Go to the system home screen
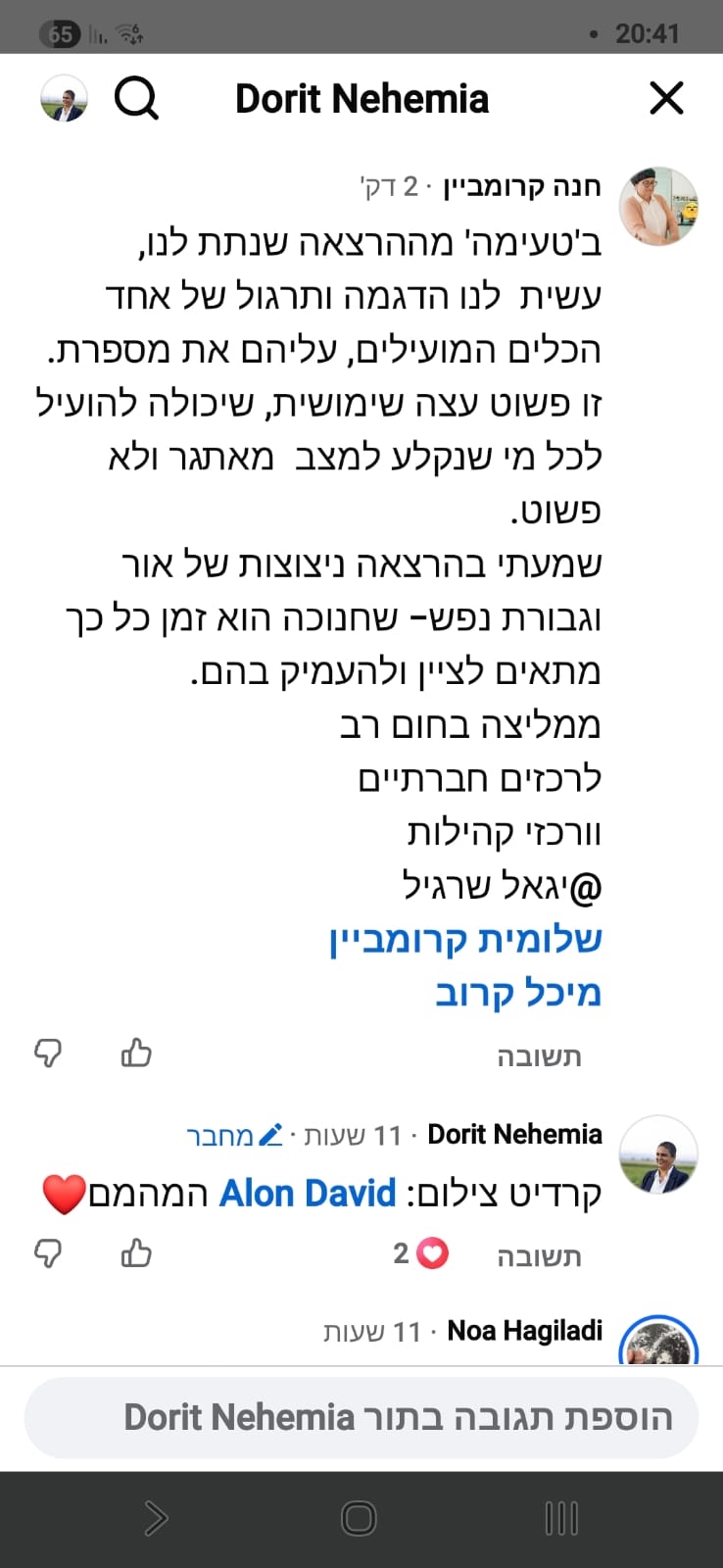Viewport: 723px width, 1568px height. tap(359, 1519)
